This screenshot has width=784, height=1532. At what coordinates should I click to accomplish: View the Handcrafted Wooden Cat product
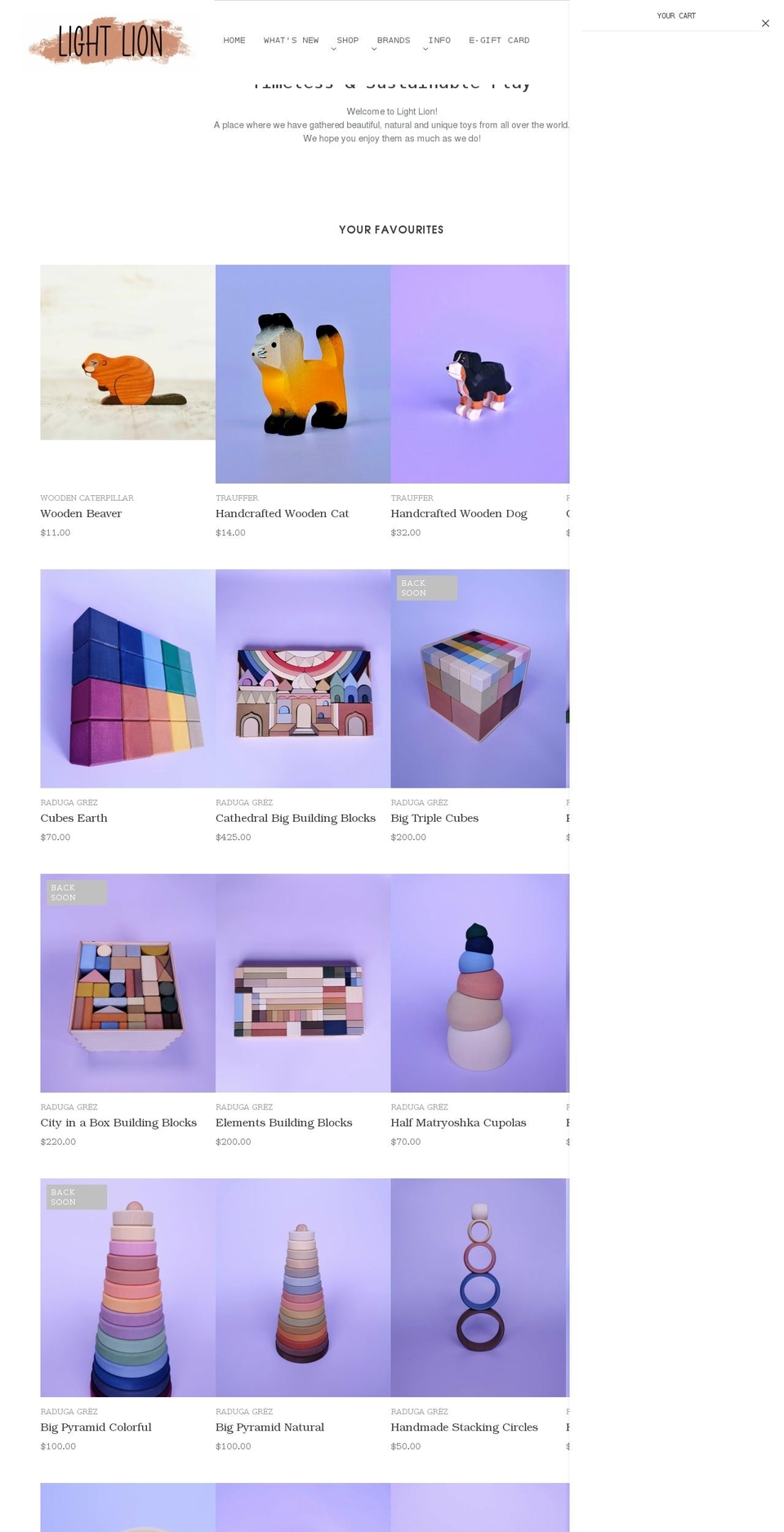tap(282, 514)
